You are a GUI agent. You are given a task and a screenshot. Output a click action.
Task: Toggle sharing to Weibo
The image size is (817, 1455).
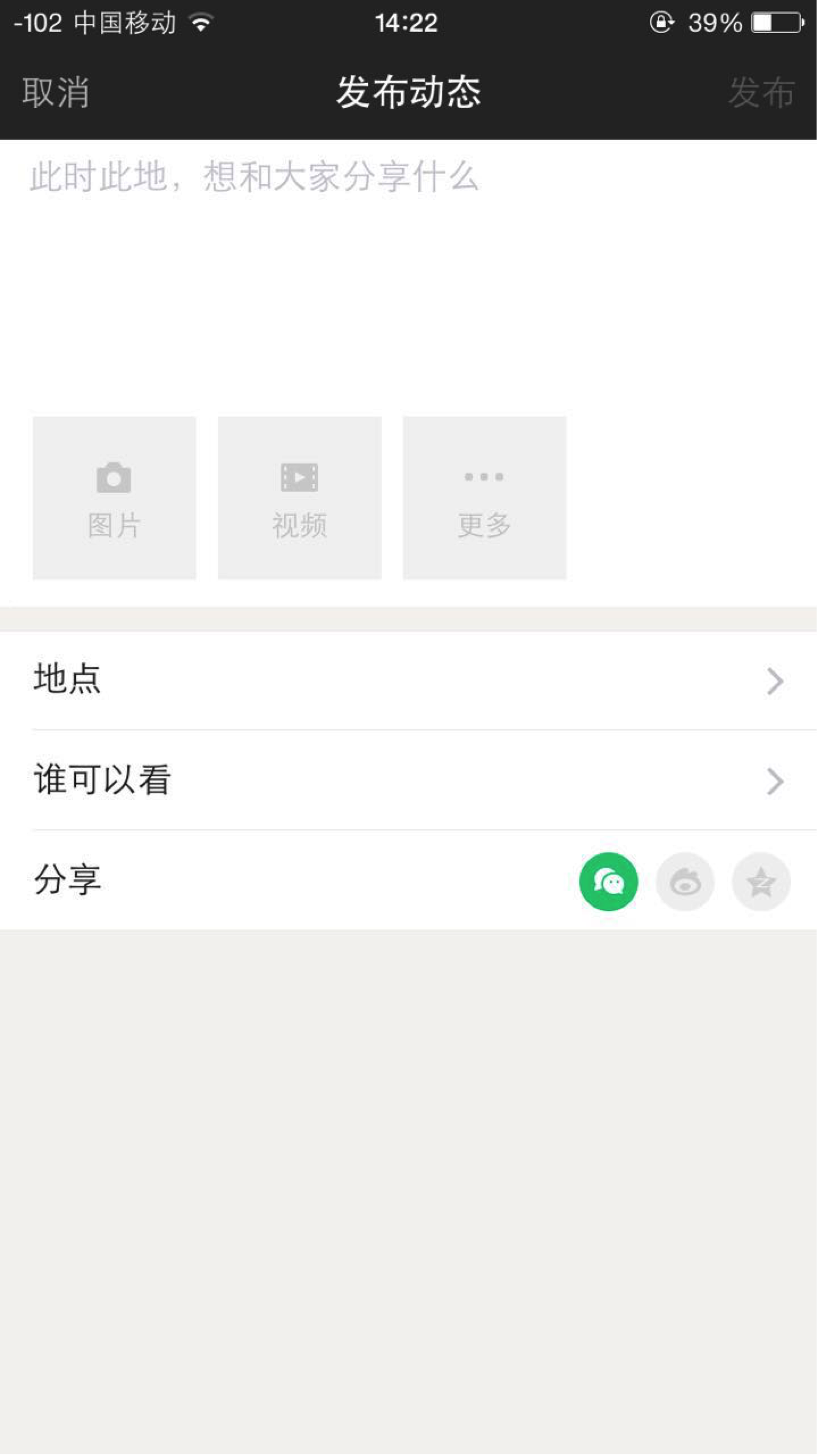685,881
